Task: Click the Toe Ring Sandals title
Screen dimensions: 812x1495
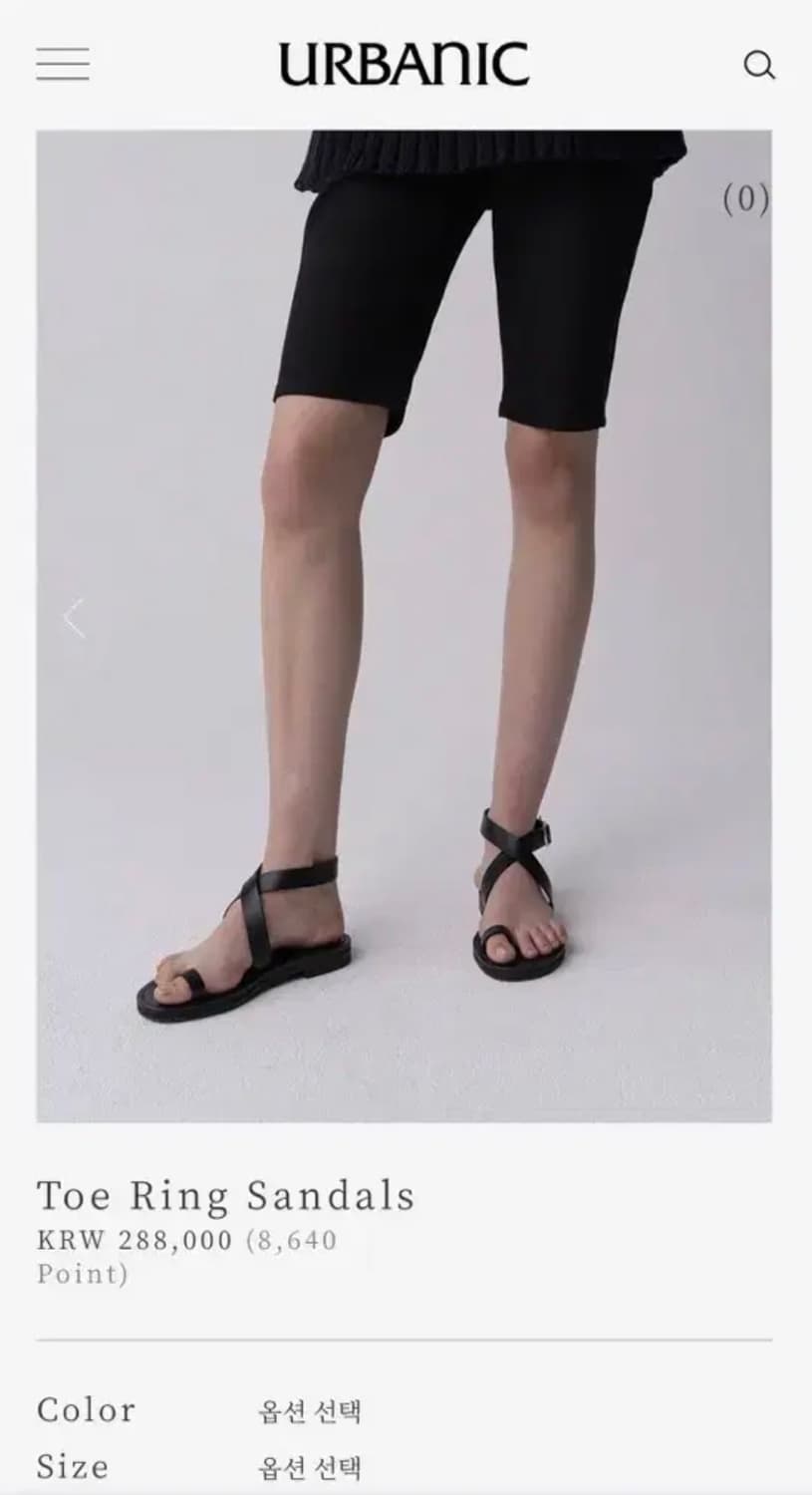Action: tap(225, 1196)
